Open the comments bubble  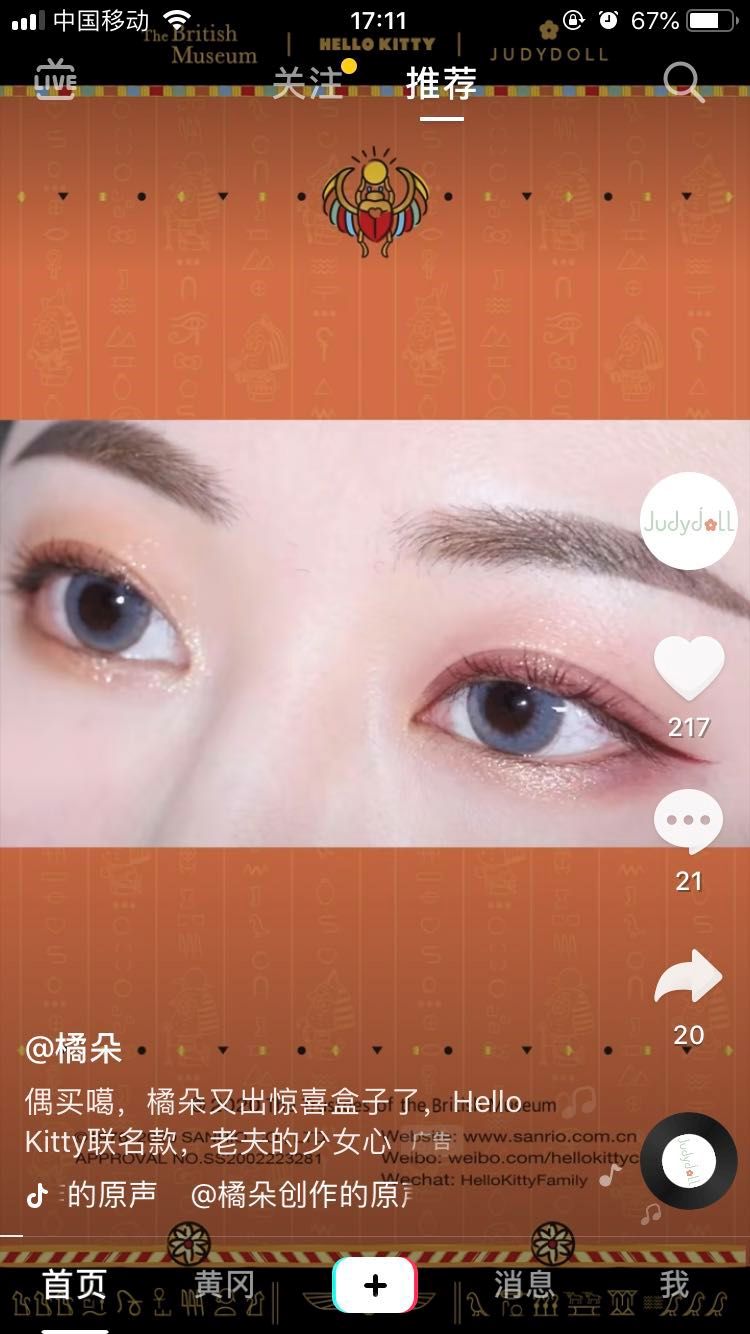[x=688, y=820]
